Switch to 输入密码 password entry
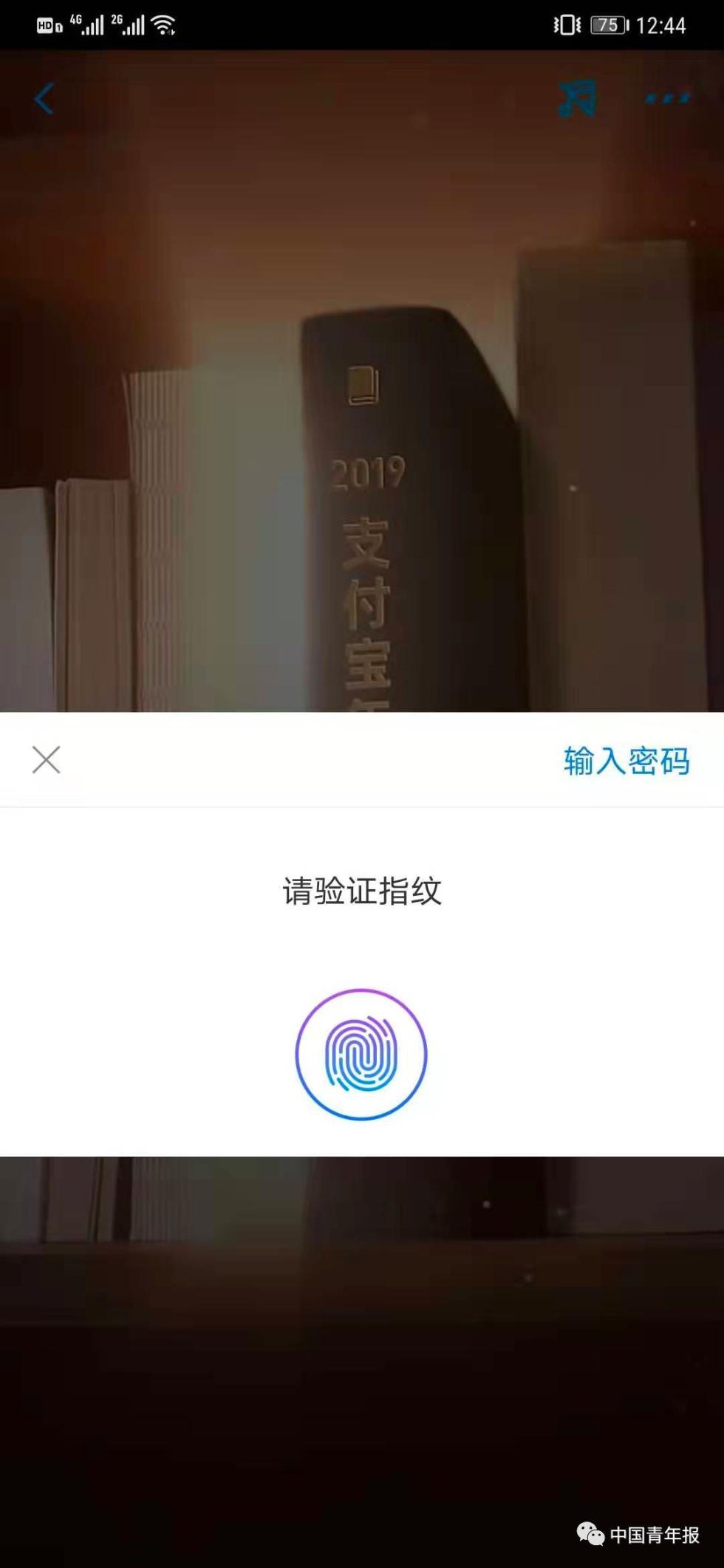Viewport: 724px width, 1568px height. point(626,761)
